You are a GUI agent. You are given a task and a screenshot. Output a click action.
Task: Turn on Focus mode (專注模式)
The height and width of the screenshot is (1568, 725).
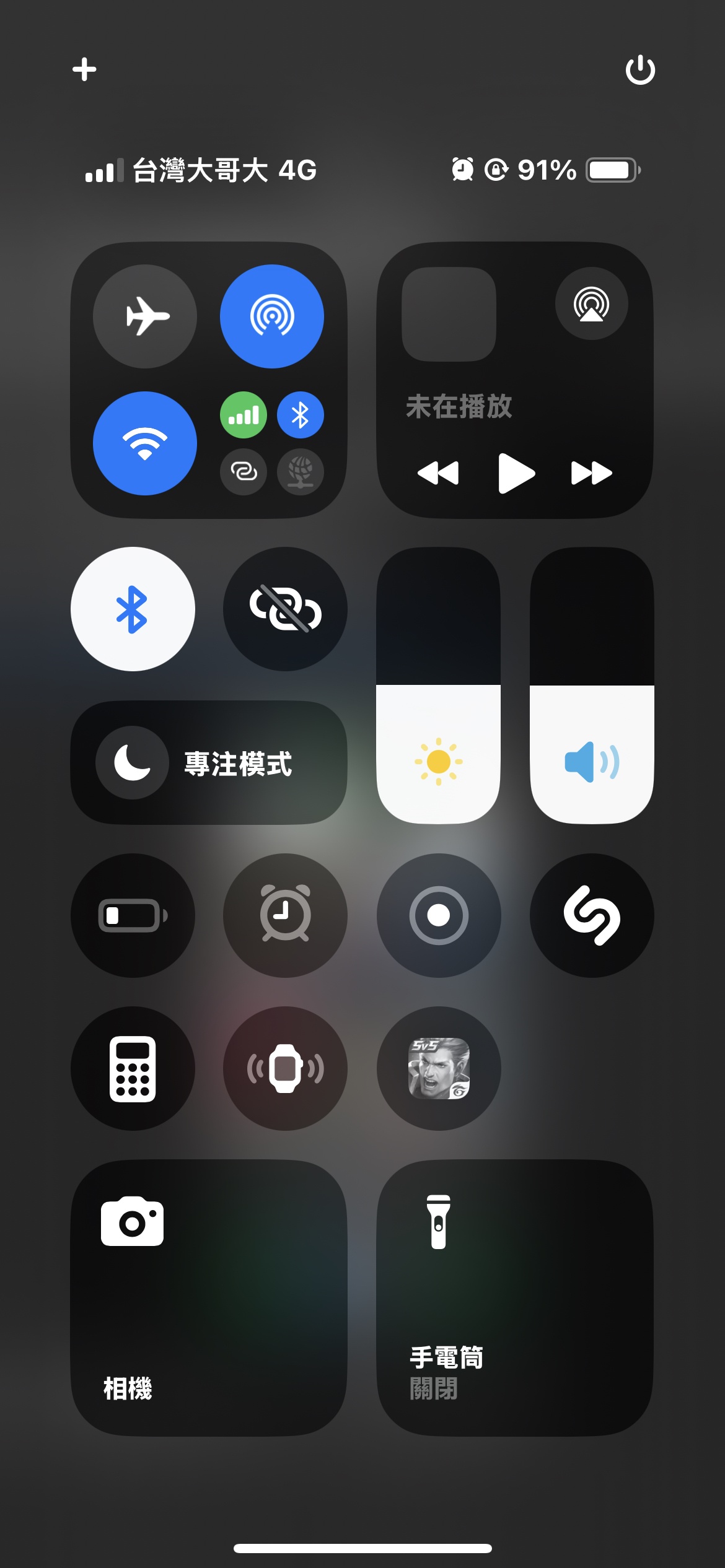point(208,762)
